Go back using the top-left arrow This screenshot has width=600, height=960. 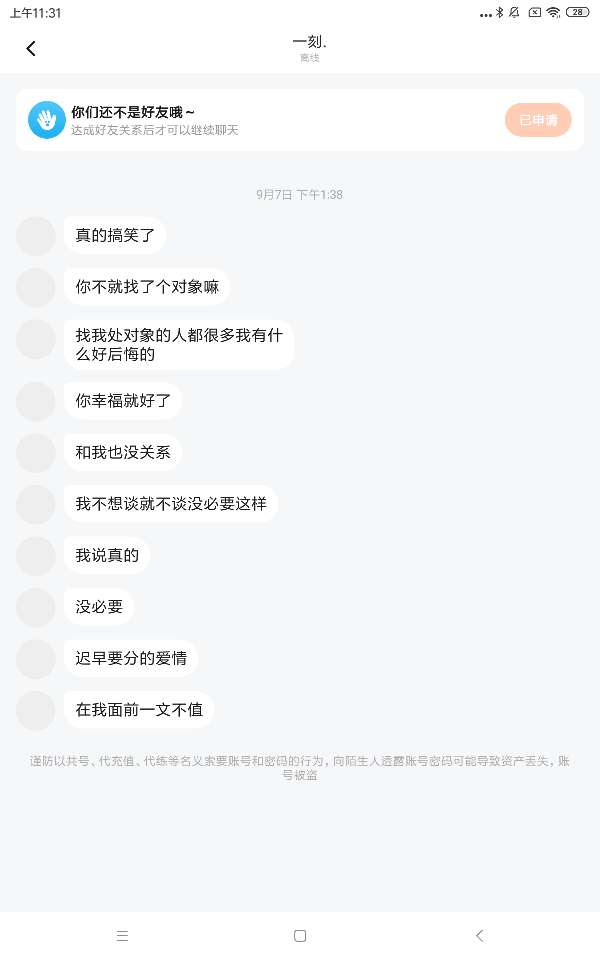pos(31,48)
